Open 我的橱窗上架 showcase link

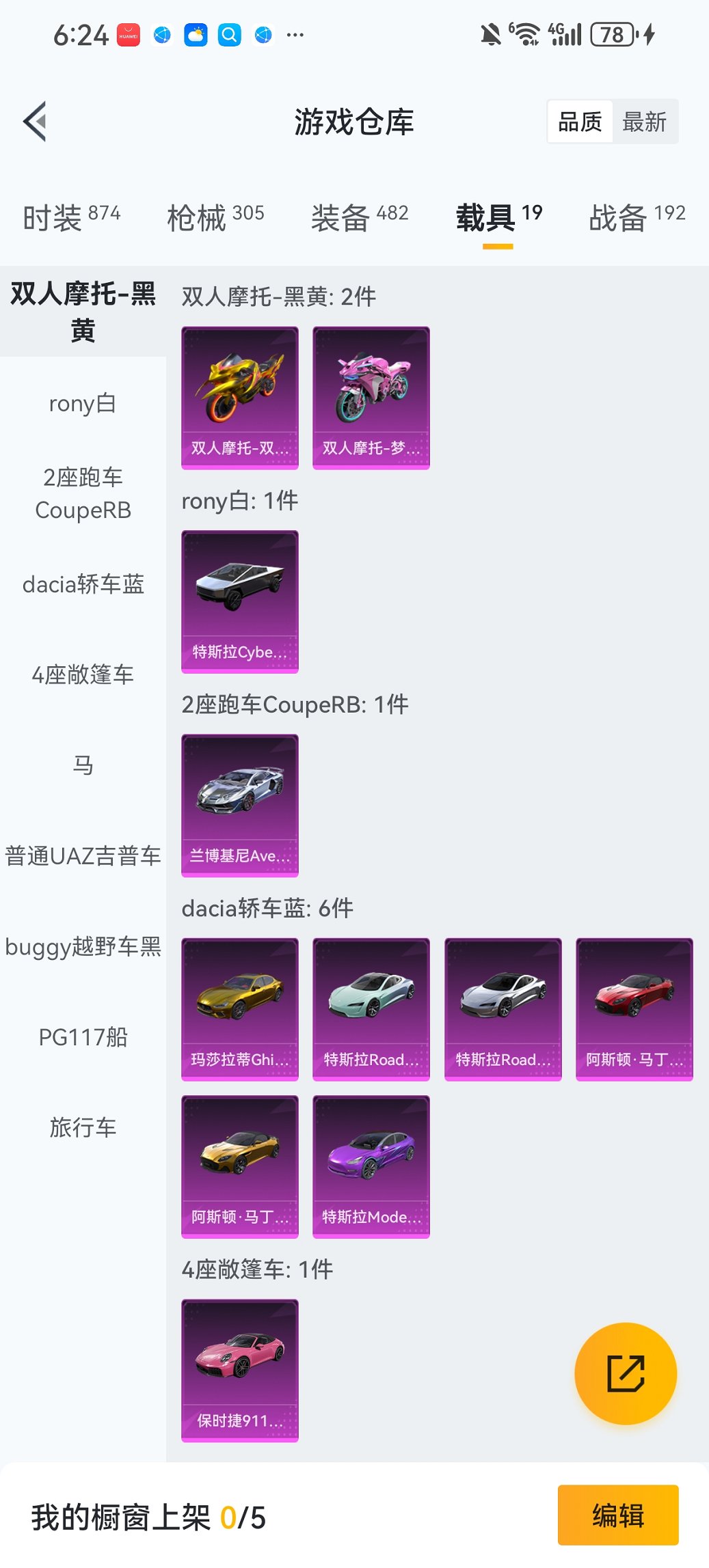click(x=147, y=1516)
